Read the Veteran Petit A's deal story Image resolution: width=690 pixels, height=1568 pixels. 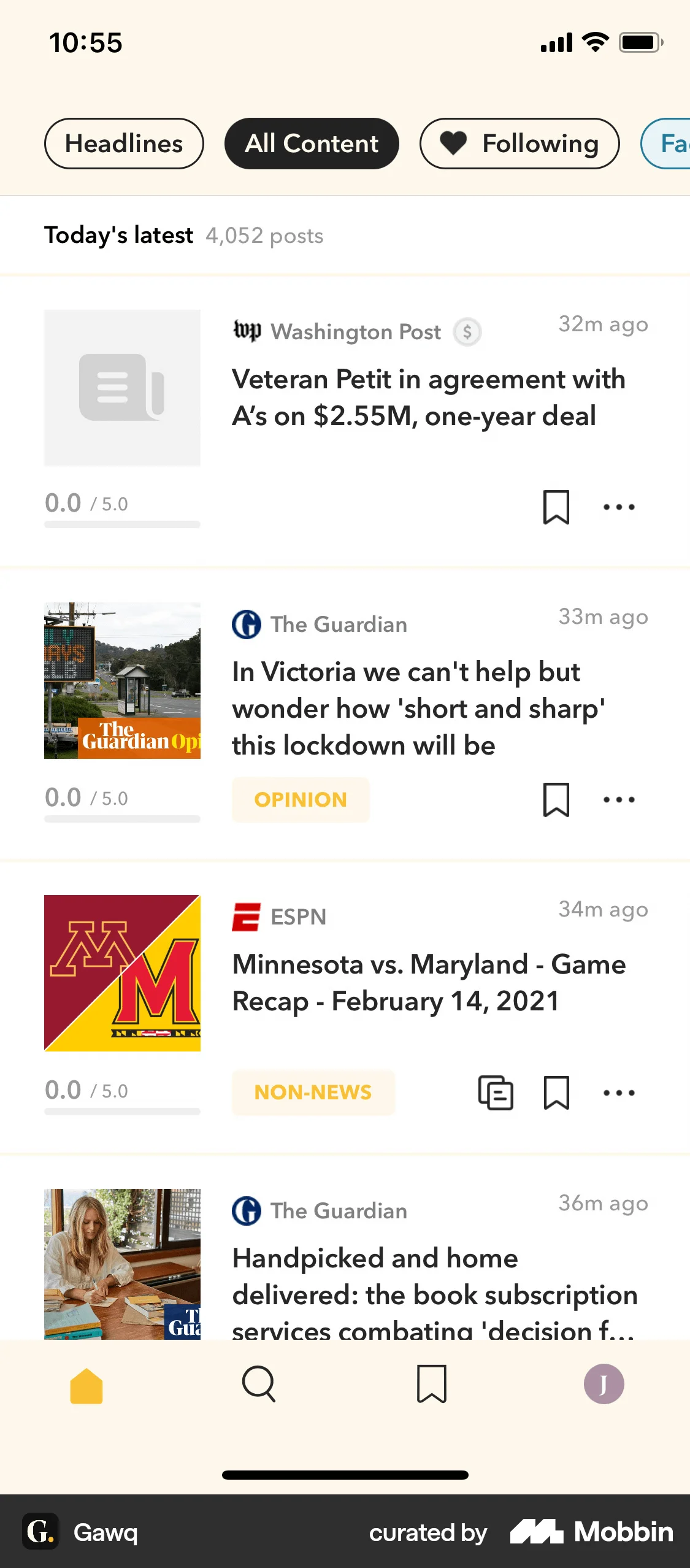click(x=428, y=398)
